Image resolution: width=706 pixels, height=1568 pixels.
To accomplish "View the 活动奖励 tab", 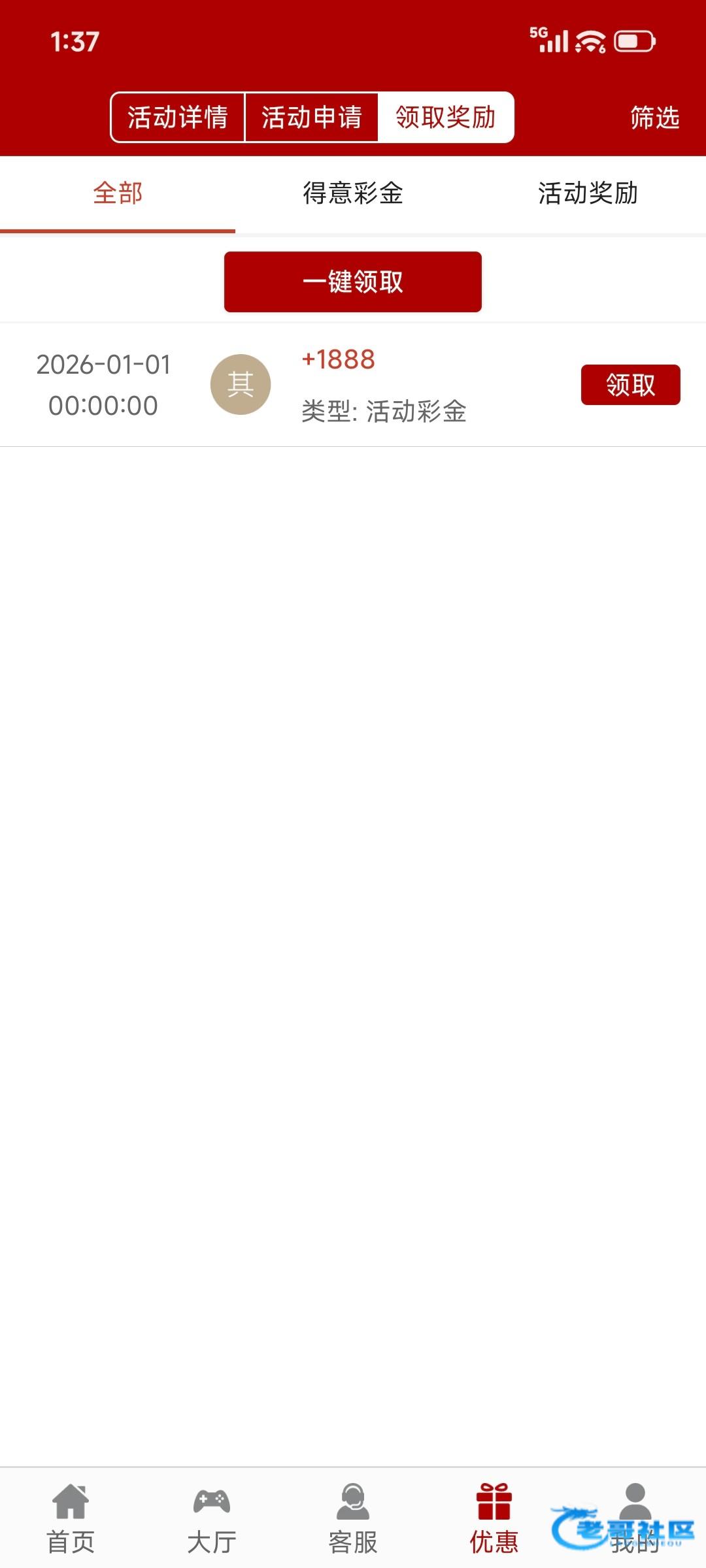I will point(588,193).
